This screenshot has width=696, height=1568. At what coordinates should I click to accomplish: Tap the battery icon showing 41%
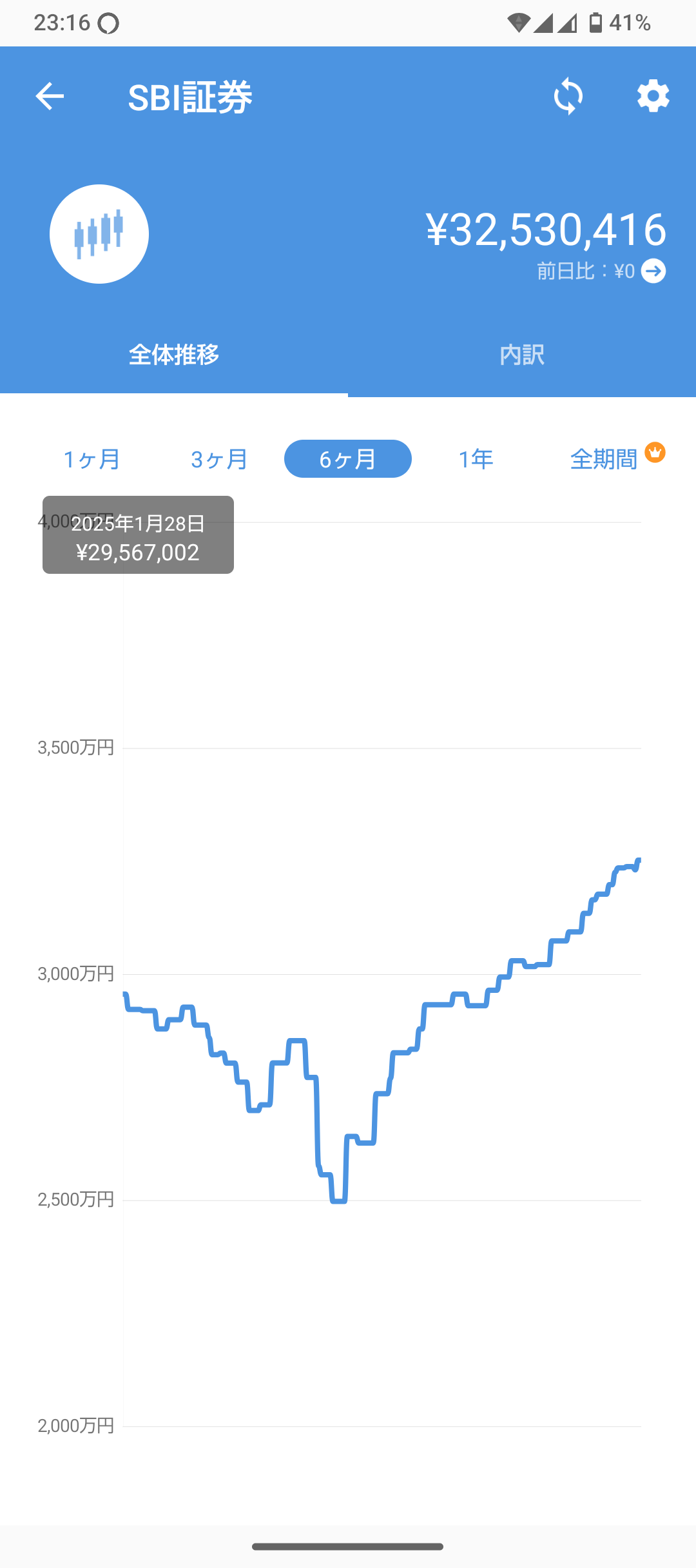[x=594, y=23]
